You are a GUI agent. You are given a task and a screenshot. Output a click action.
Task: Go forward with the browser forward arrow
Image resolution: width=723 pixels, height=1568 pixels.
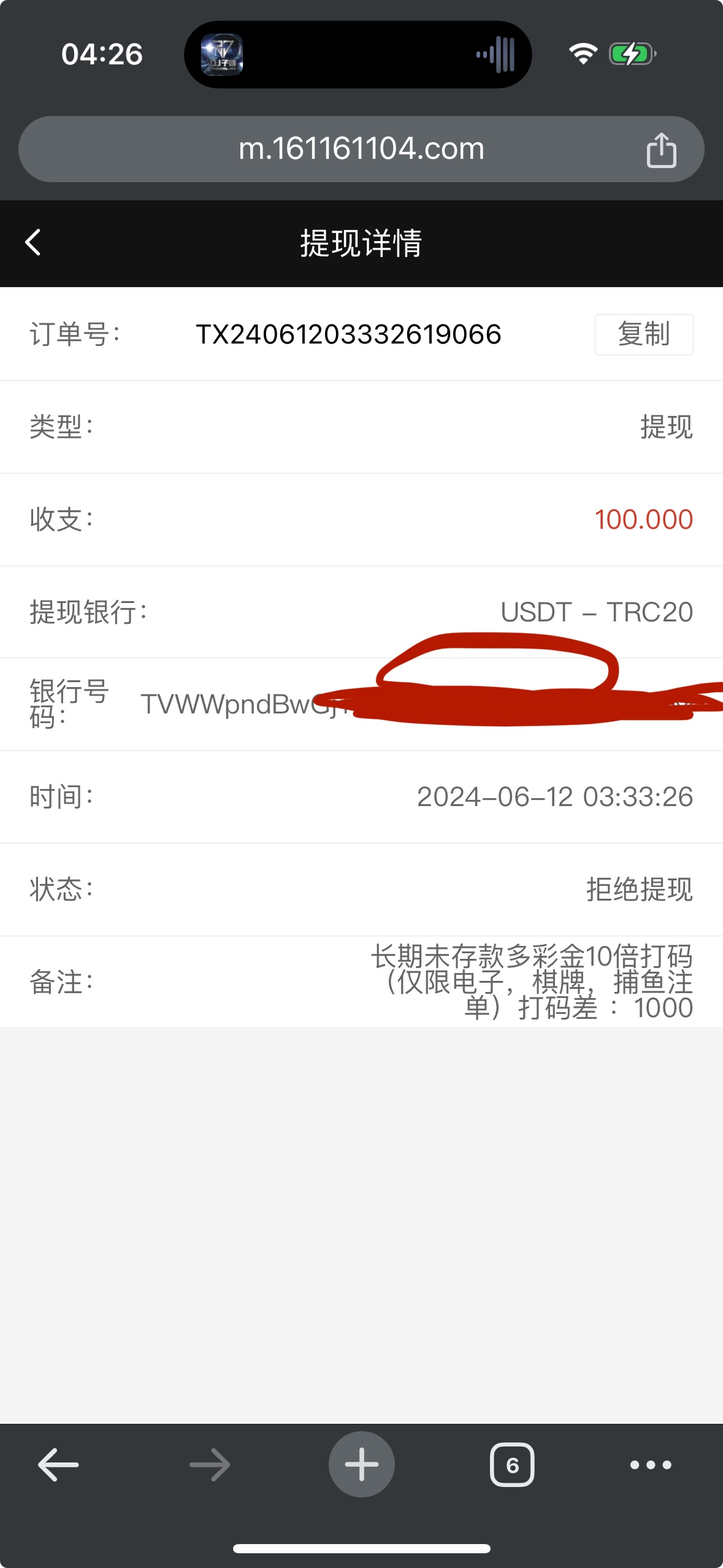point(210,1464)
